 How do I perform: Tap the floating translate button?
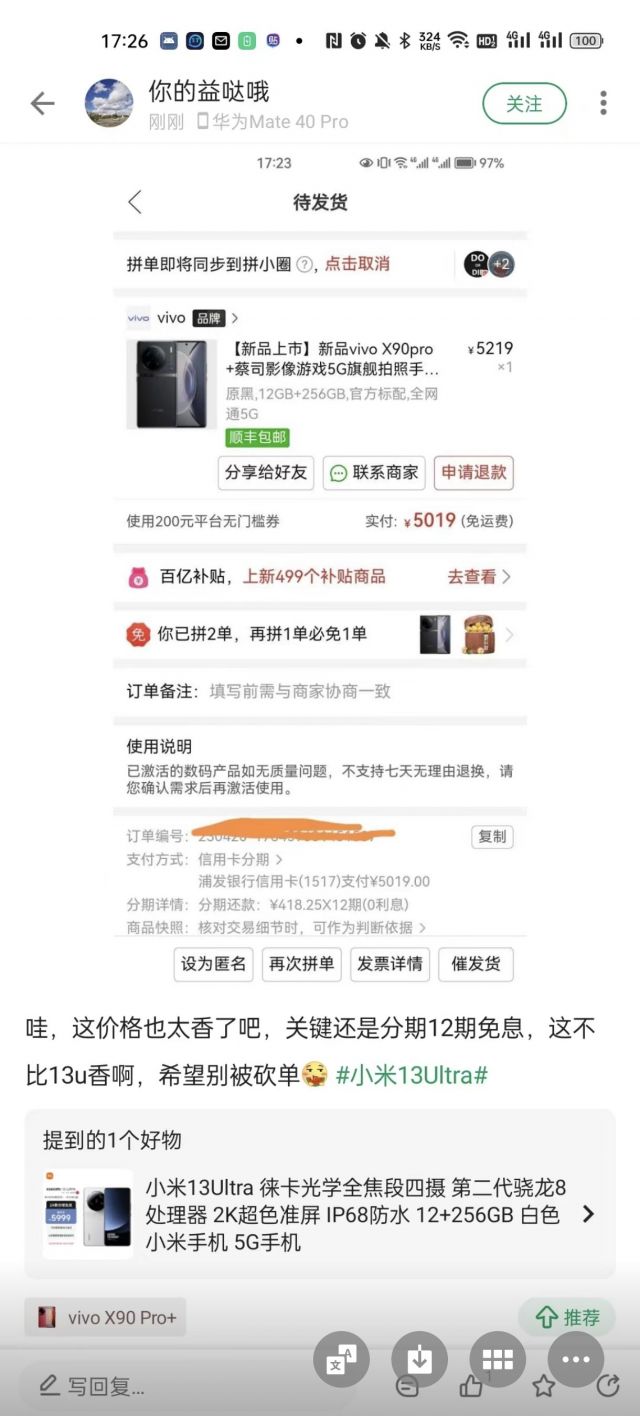[341, 1358]
